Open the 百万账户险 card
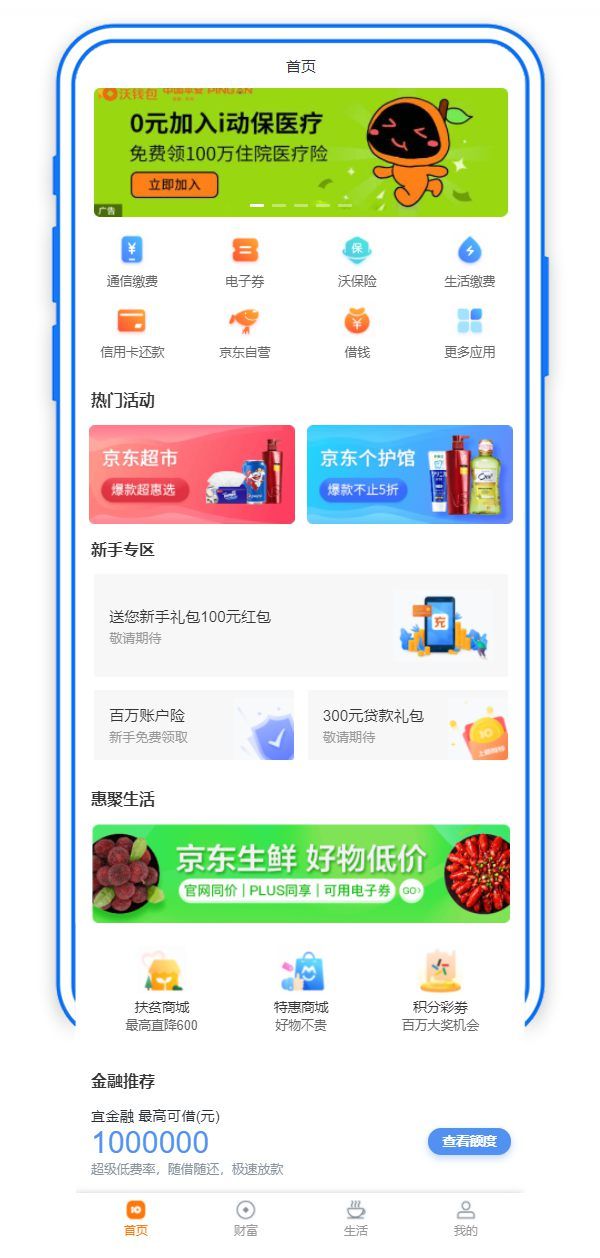Screen dimensions: 600x1258 pyautogui.click(x=194, y=725)
